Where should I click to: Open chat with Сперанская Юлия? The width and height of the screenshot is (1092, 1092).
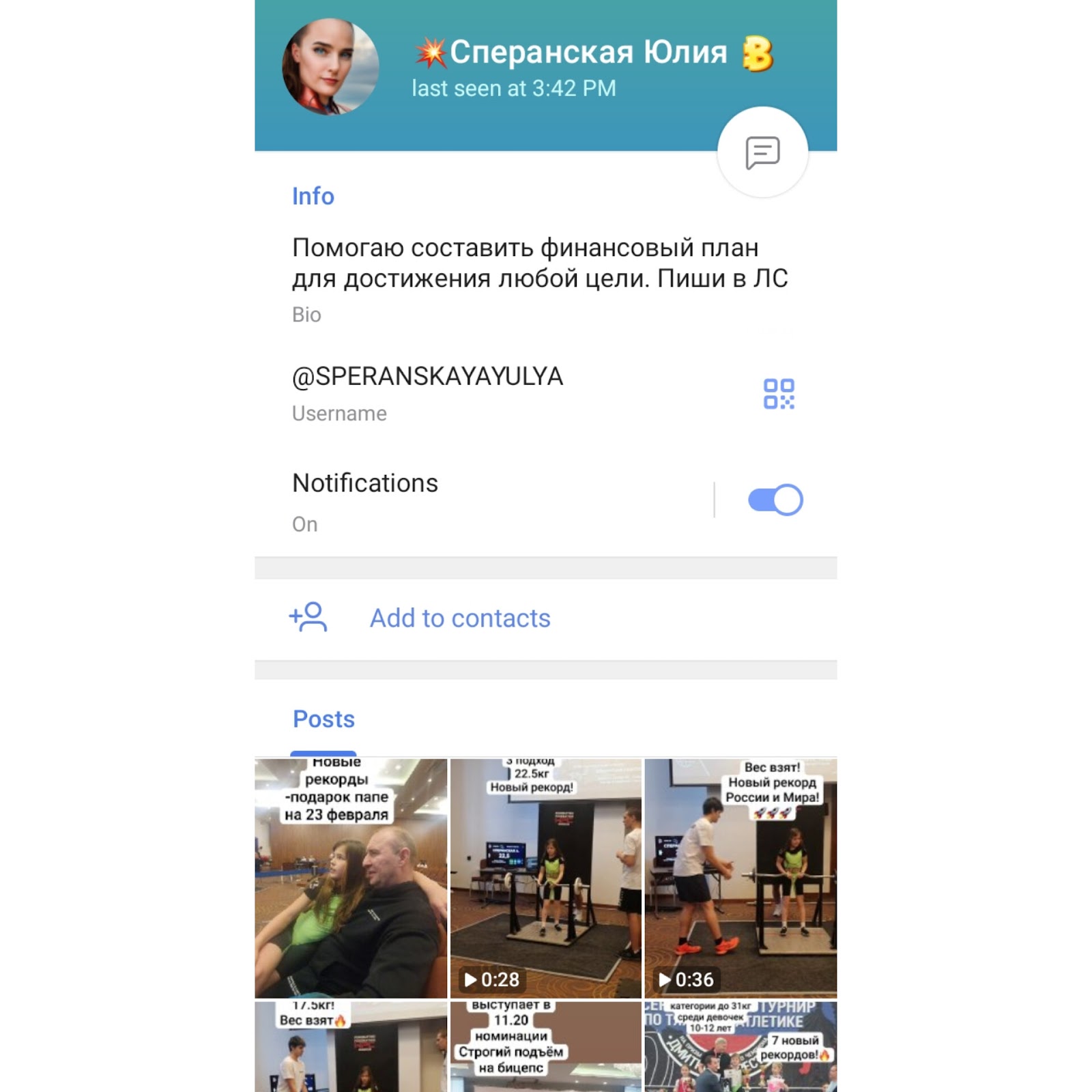click(x=762, y=152)
